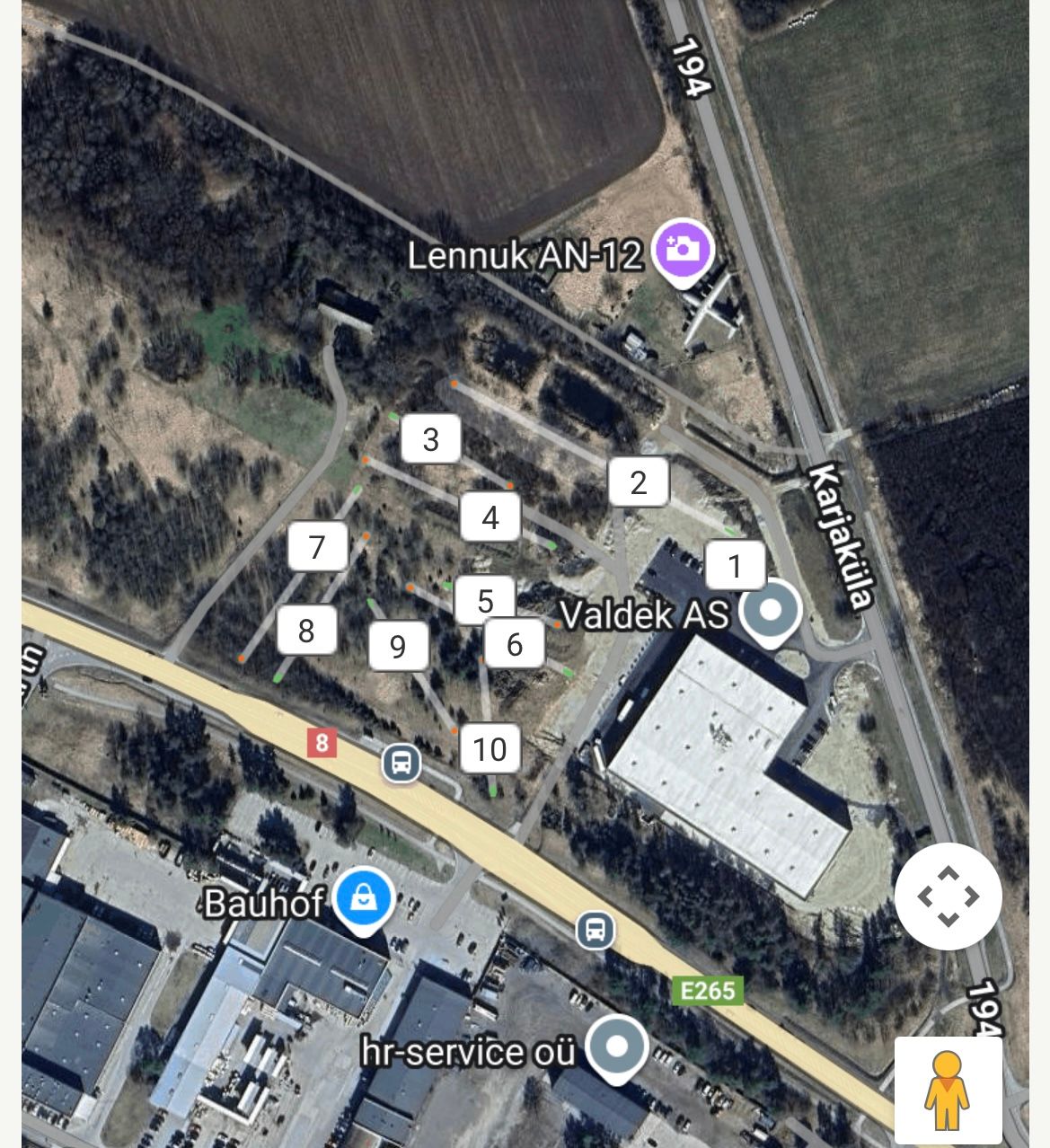Open the Bauhof shopping marker
The height and width of the screenshot is (1148, 1050).
[x=363, y=898]
